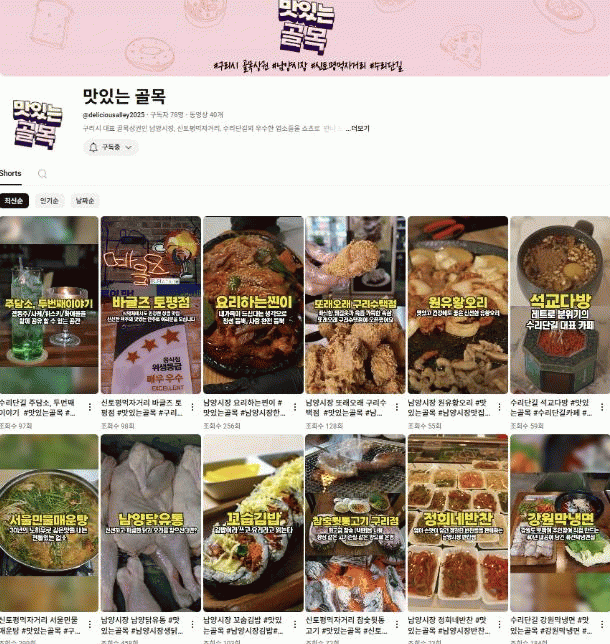Play the 강원막냉면 short
Image resolution: width=610 pixels, height=644 pixels.
click(x=558, y=520)
